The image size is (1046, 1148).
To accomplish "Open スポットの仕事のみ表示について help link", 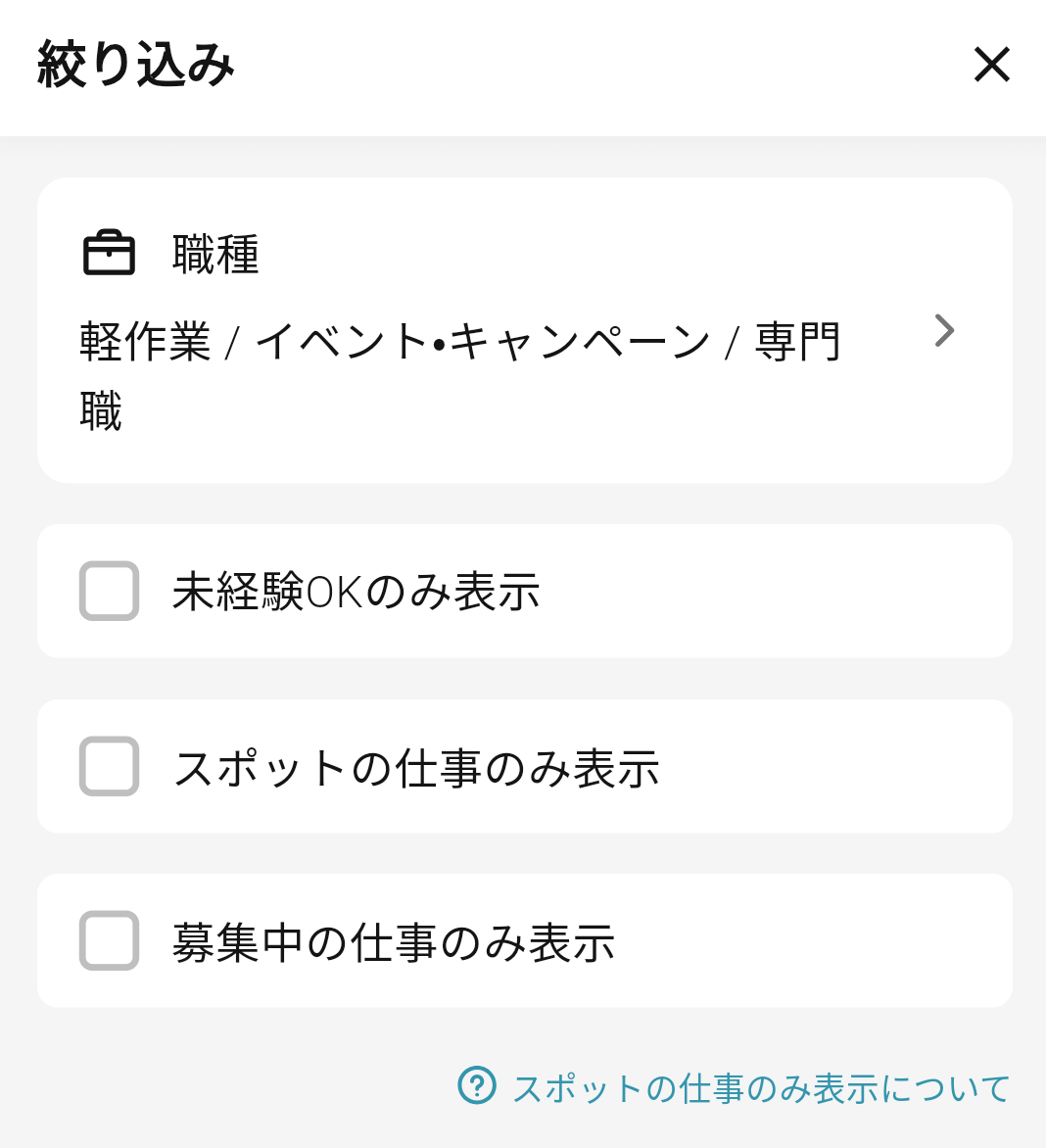I will tap(735, 1087).
